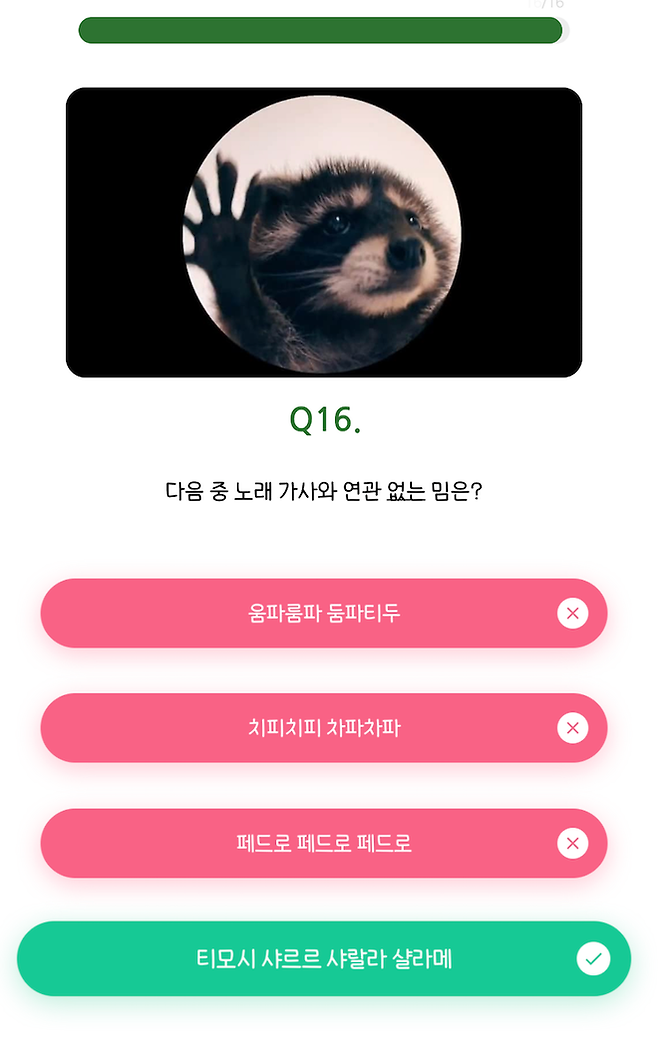Image resolution: width=658 pixels, height=1038 pixels.
Task: Select the answer 움파룸파 둠파티두
Action: coord(323,613)
